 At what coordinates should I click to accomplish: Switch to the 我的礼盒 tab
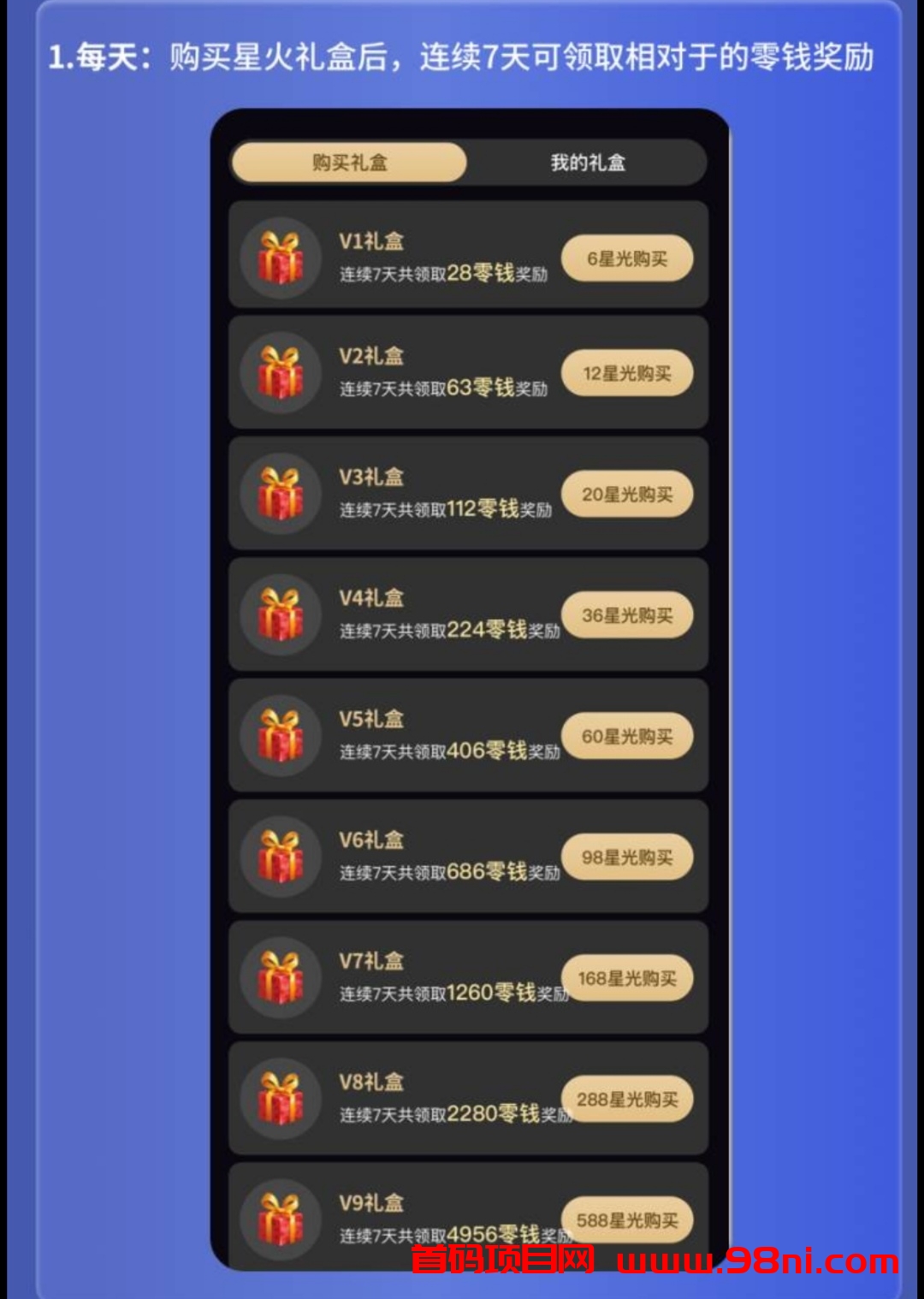(x=586, y=163)
